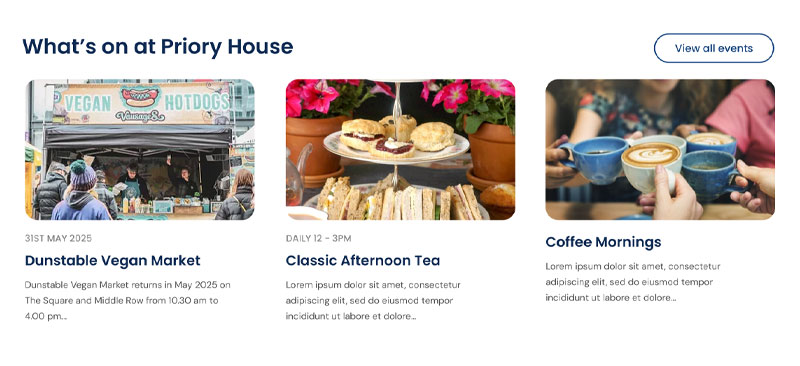Tap the View all events button
The width and height of the screenshot is (800, 366).
click(x=714, y=48)
